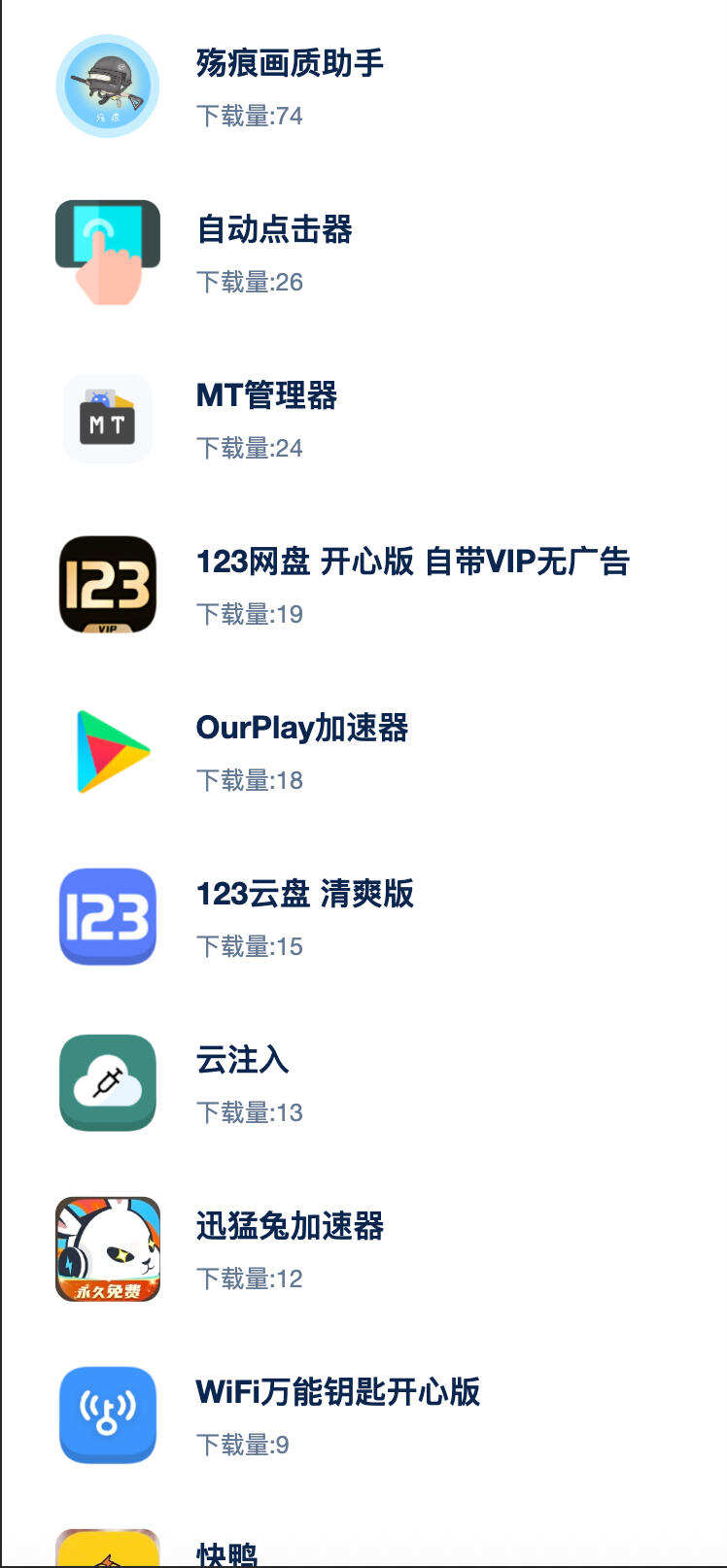Viewport: 727px width, 1568px height.
Task: Open the 123云盘 清爽版 entry
Action: pos(304,895)
